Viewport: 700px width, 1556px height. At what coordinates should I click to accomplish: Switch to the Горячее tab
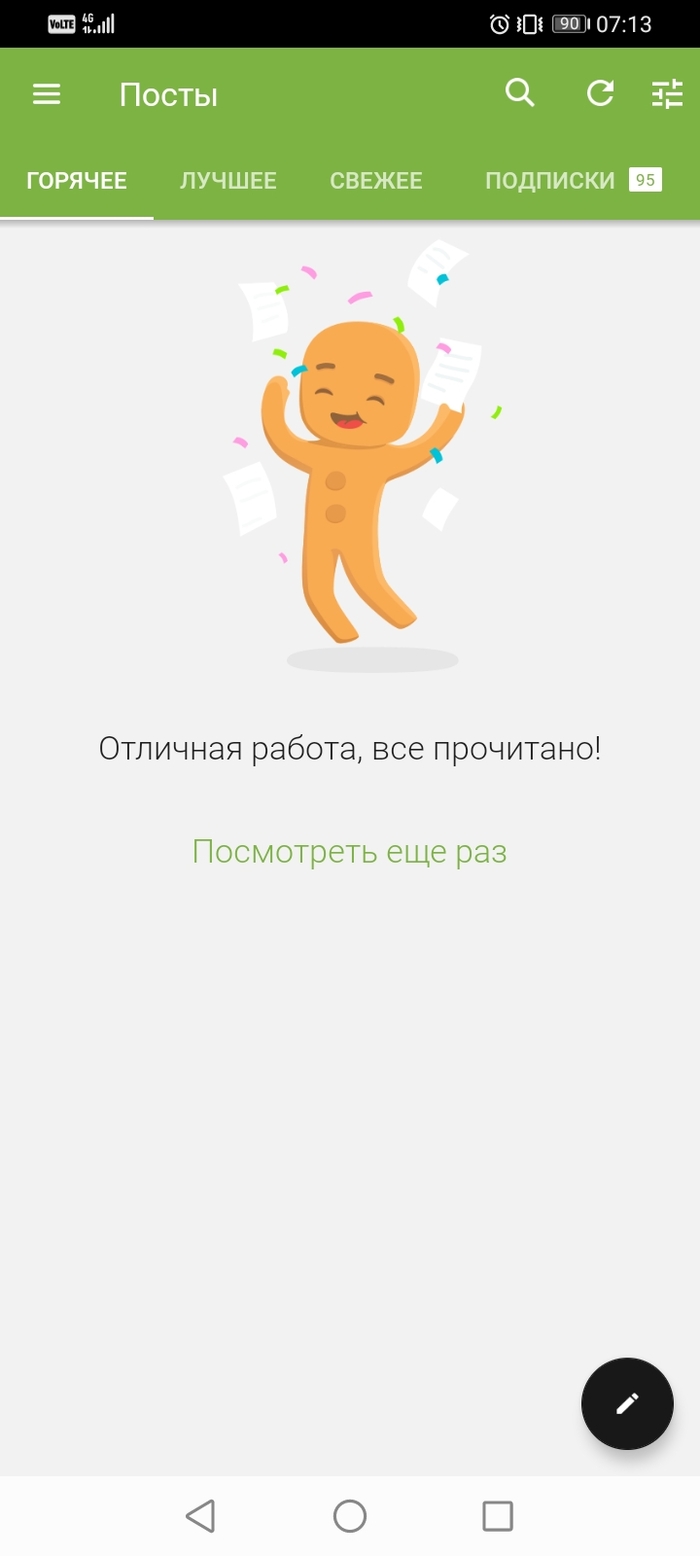click(x=77, y=181)
